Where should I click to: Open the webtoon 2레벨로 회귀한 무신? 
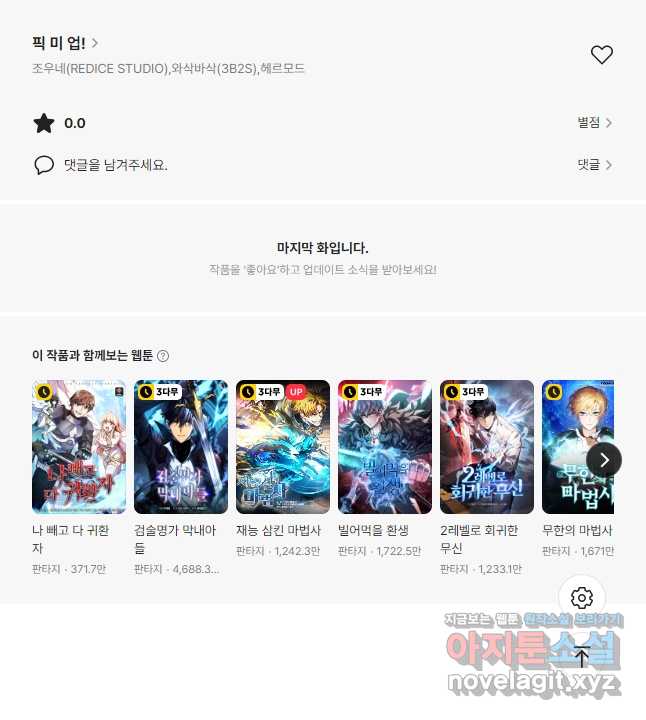(x=487, y=447)
